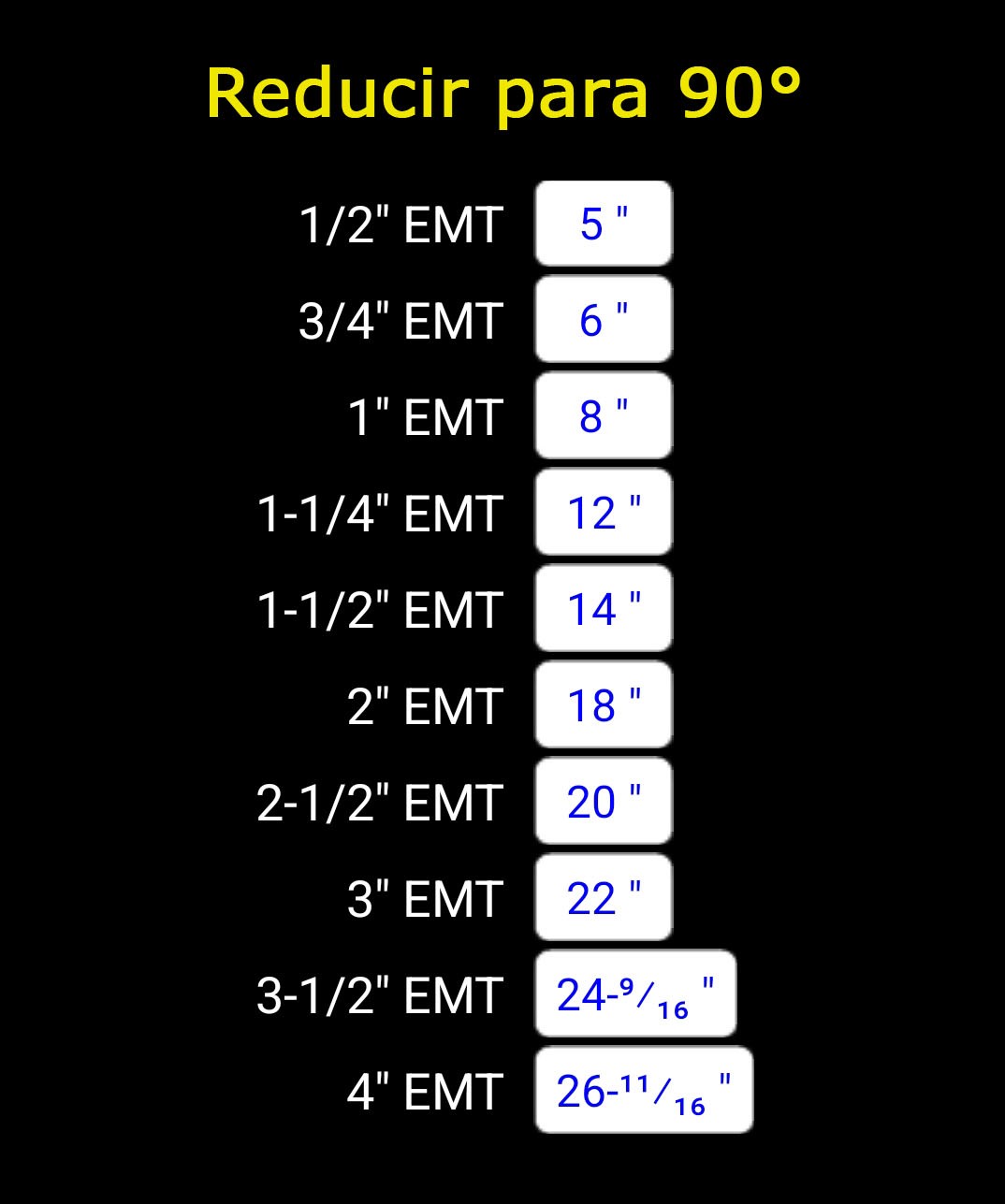1005x1204 pixels.
Task: Edit the 3-1/2" EMT deduct field
Action: [x=635, y=994]
